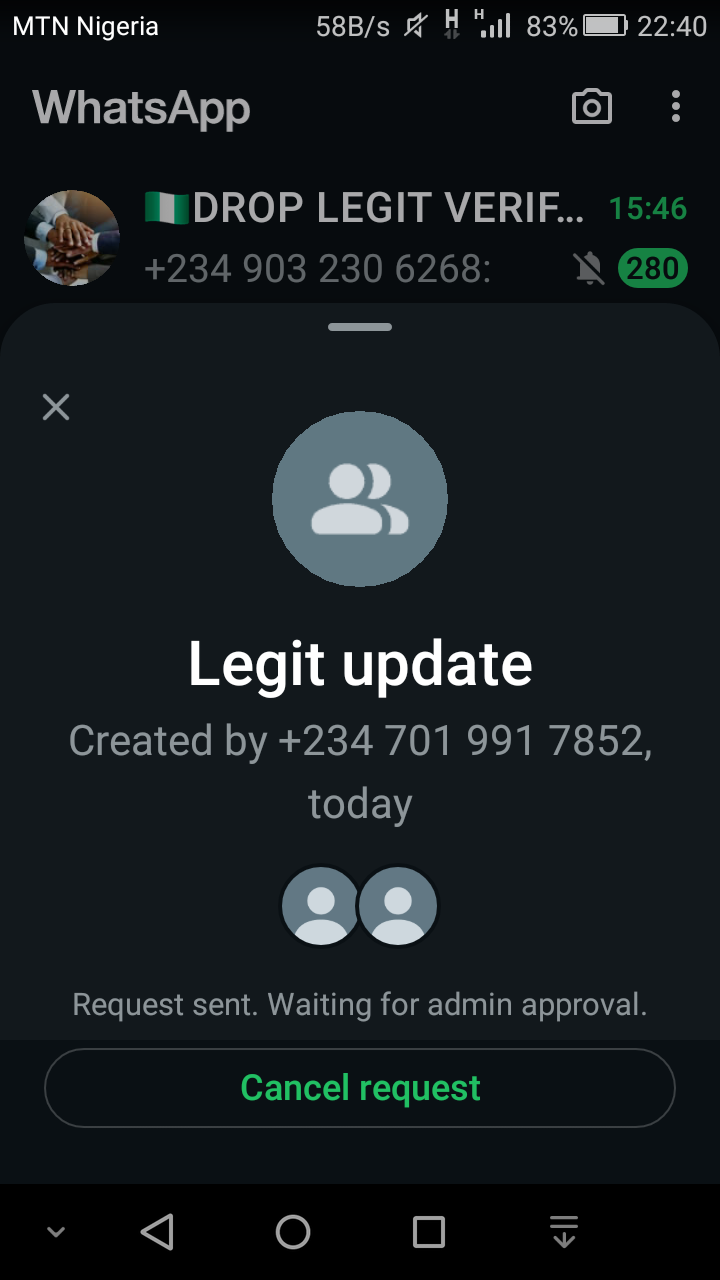Go to the home screen
Image resolution: width=720 pixels, height=1280 pixels.
(x=293, y=1232)
